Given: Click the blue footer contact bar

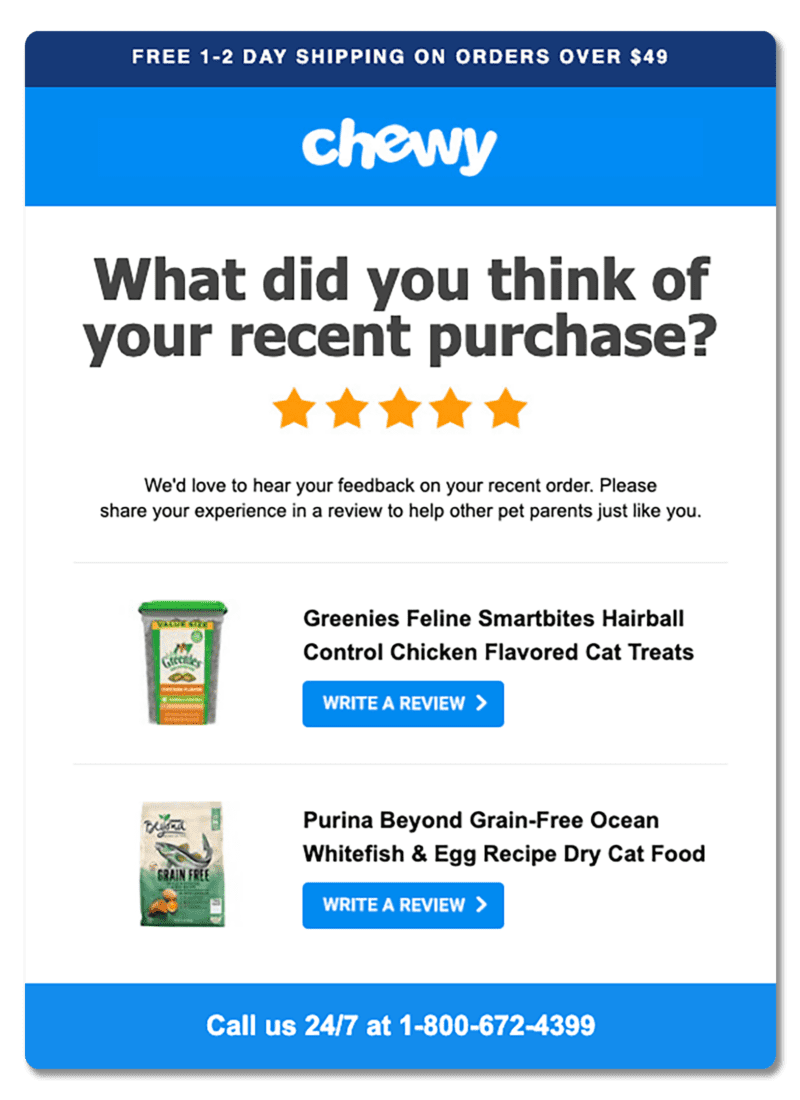Looking at the screenshot, I should click(400, 1024).
